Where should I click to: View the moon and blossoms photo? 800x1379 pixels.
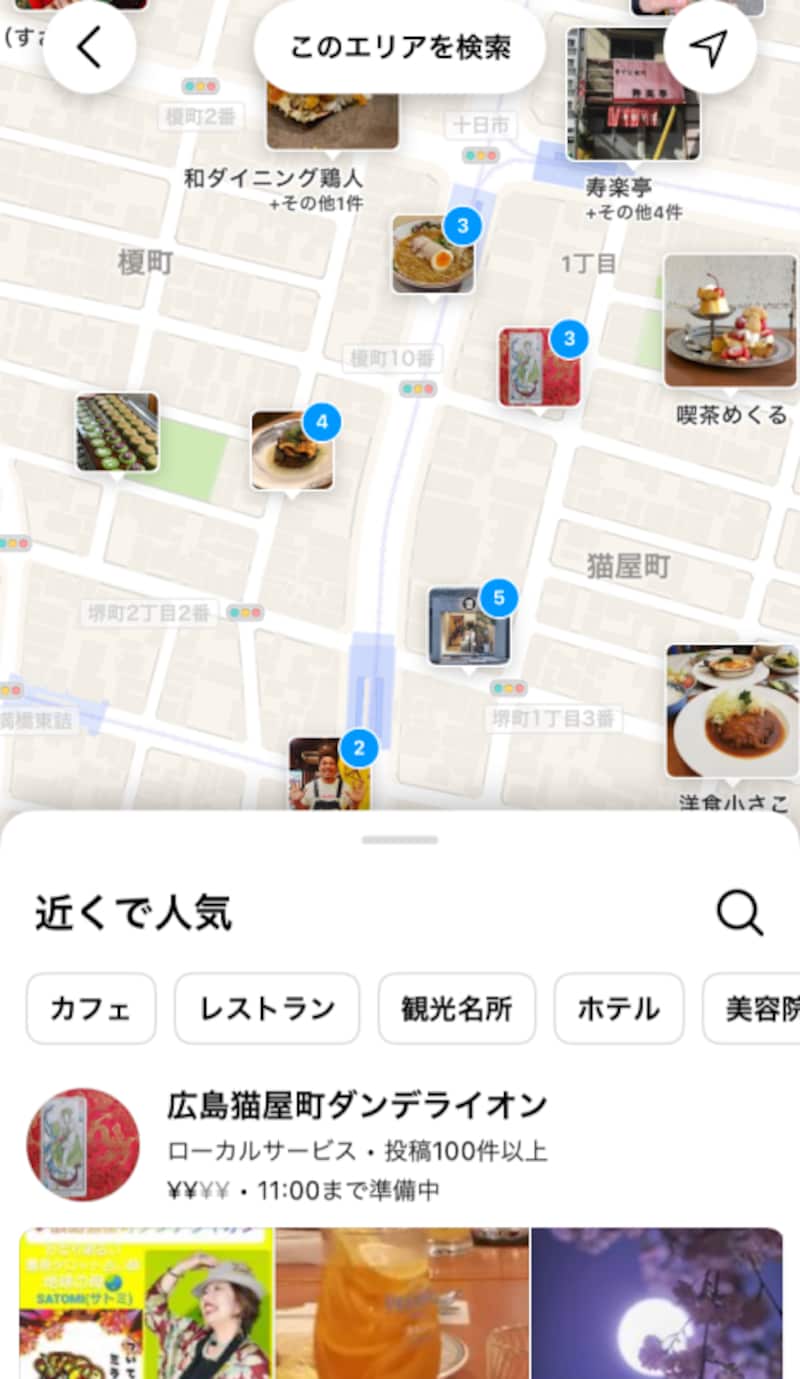656,1303
